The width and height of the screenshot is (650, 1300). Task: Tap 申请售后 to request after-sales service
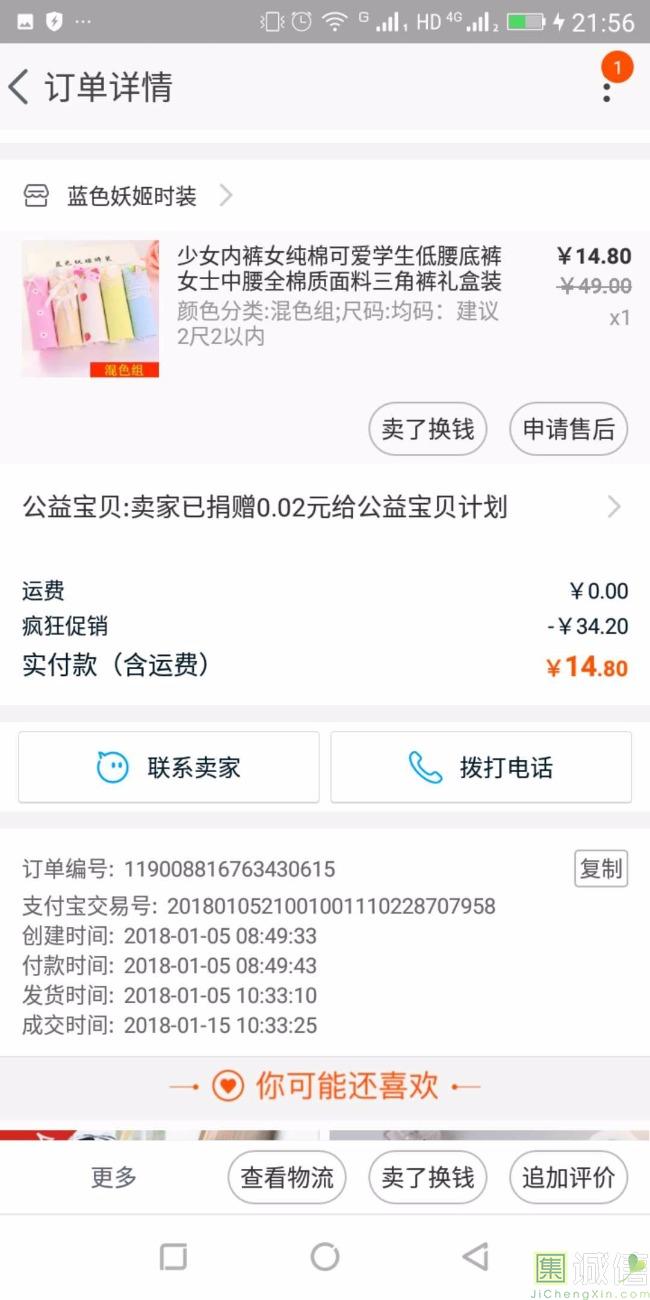click(568, 429)
